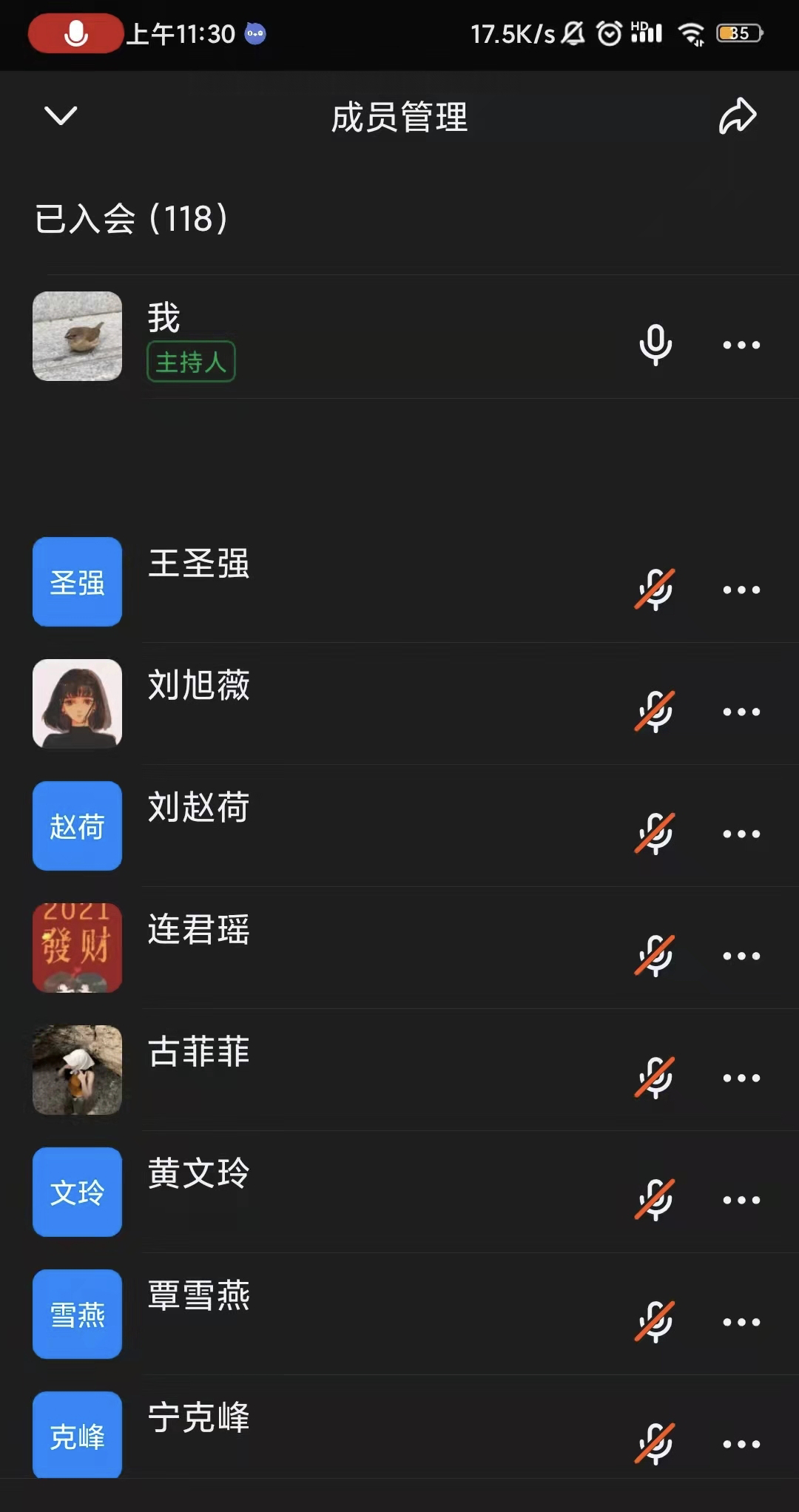This screenshot has height=1512, width=799.
Task: Open more options for 刘赵荷
Action: click(741, 834)
